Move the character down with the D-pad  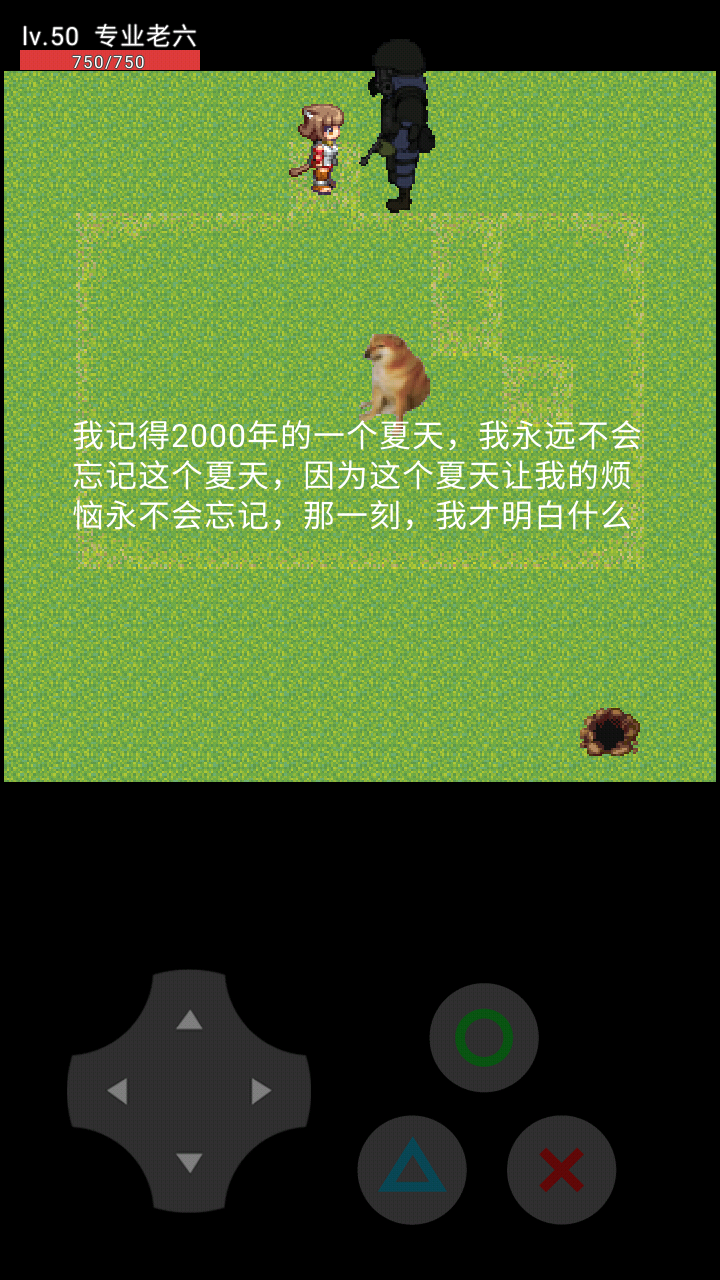point(189,1163)
